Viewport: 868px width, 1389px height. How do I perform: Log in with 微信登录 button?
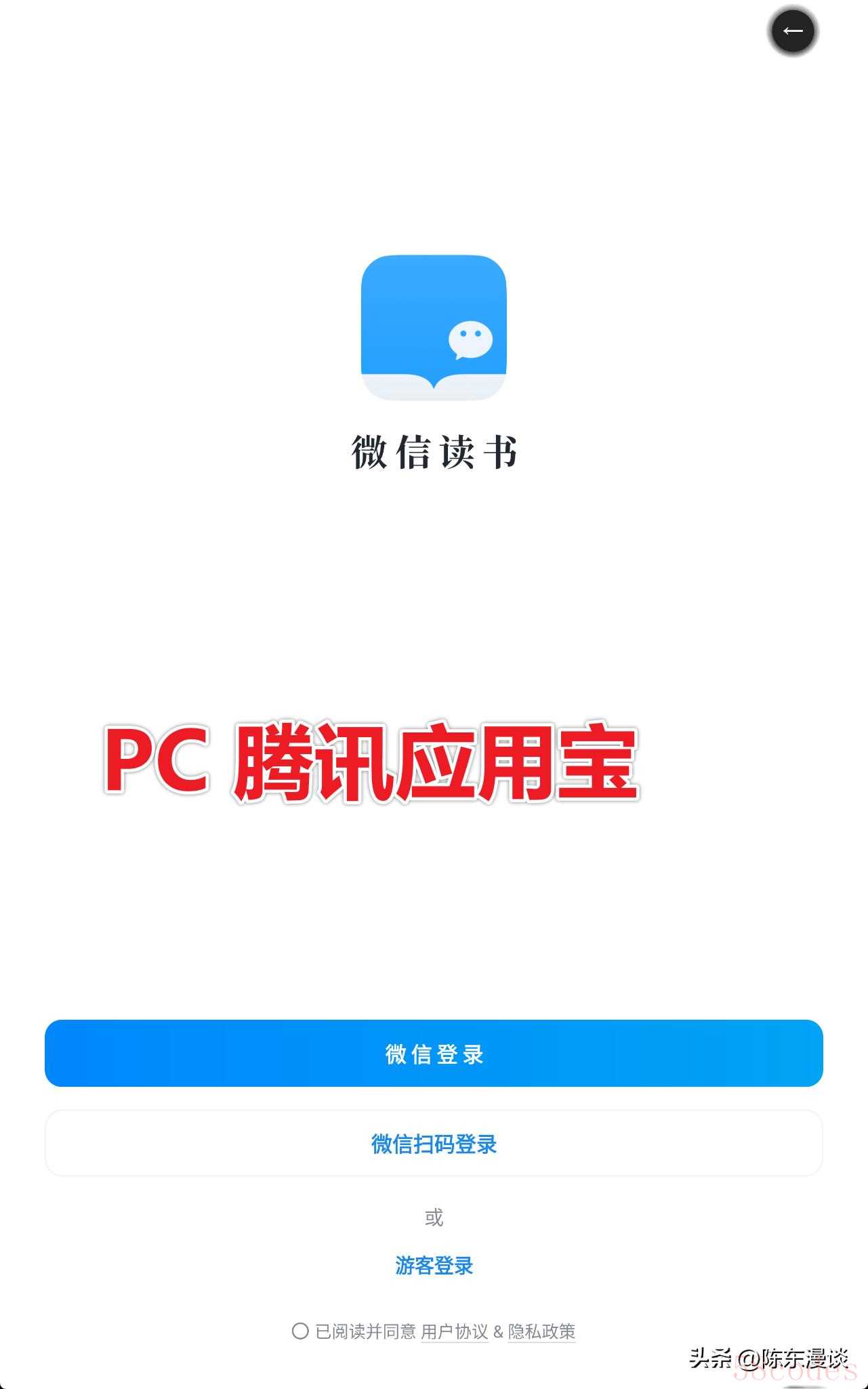pyautogui.click(x=434, y=1054)
